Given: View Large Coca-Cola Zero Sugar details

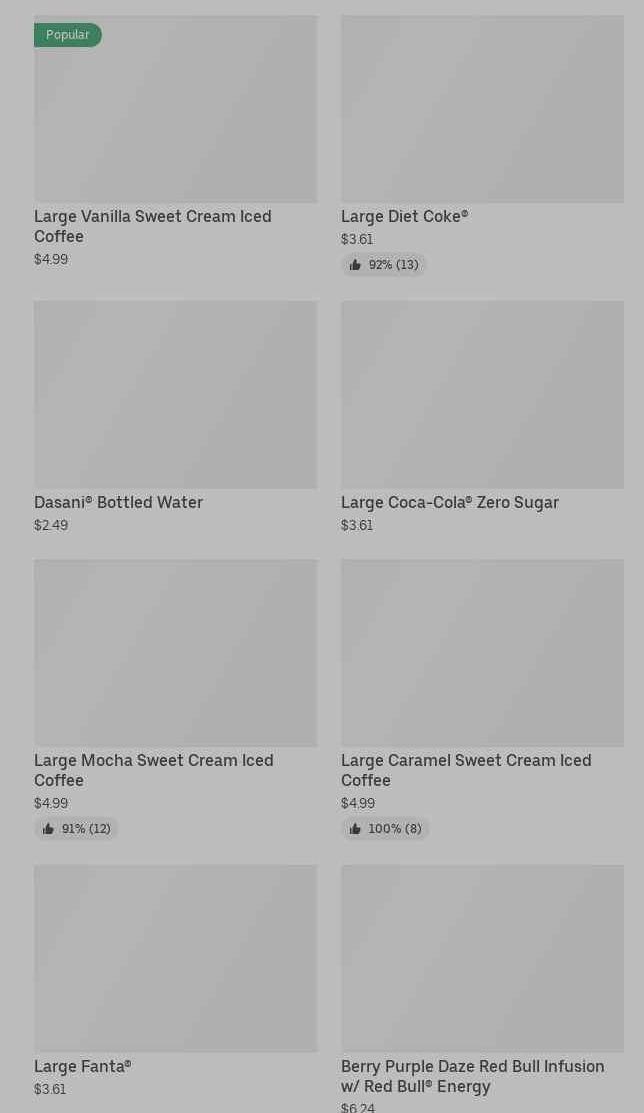Looking at the screenshot, I should [x=482, y=417].
